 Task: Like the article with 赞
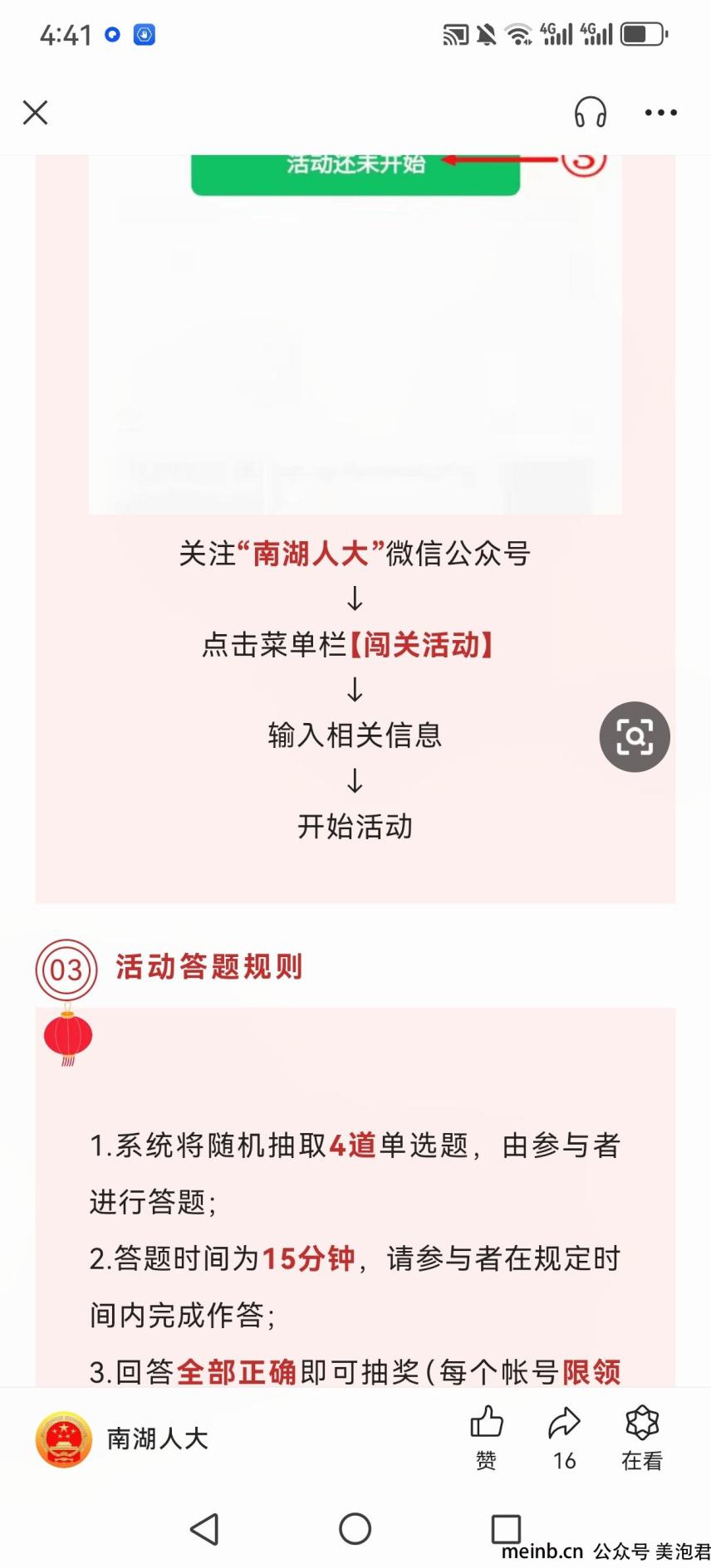coord(486,1438)
